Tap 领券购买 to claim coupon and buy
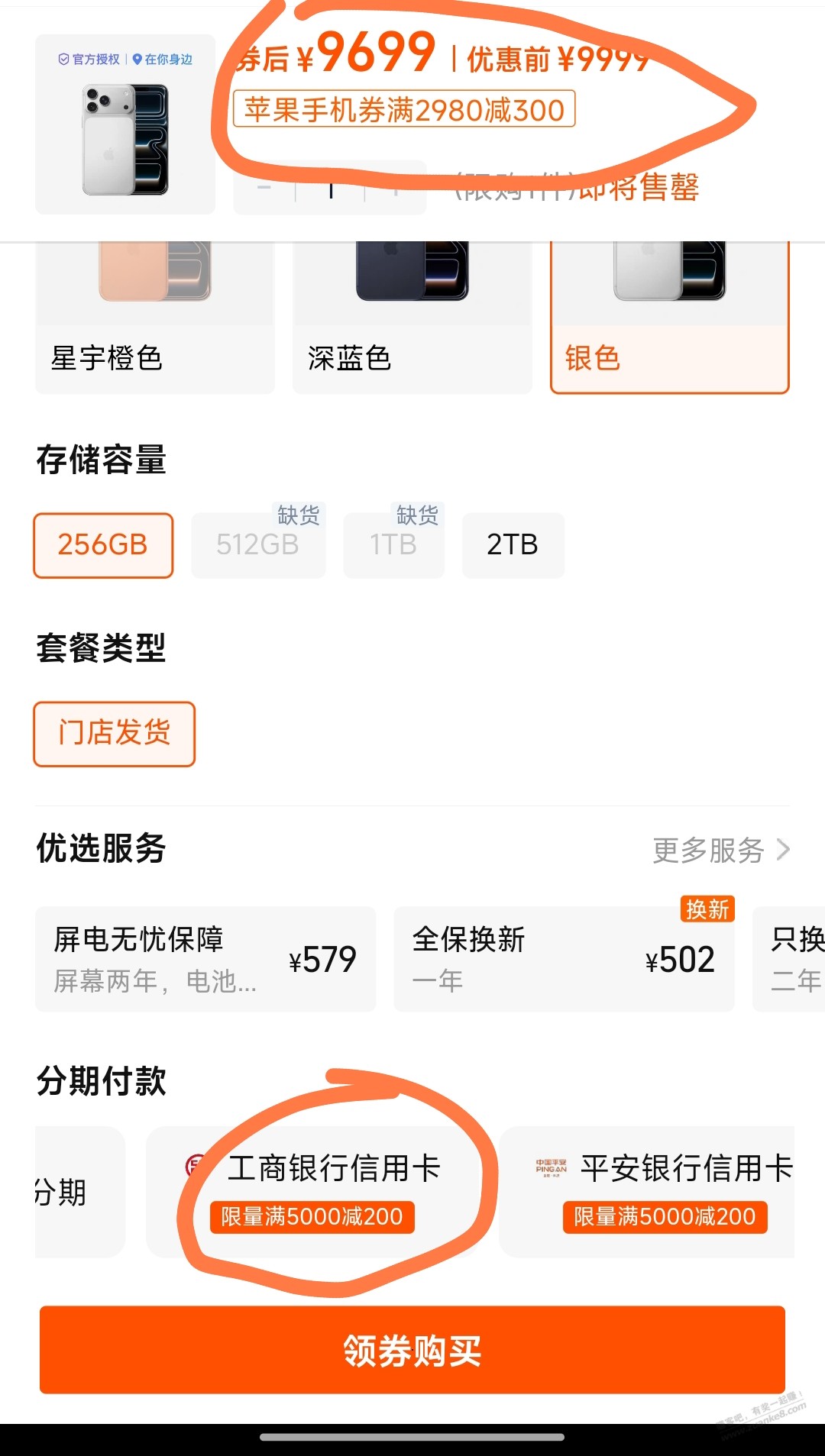 [x=412, y=1350]
